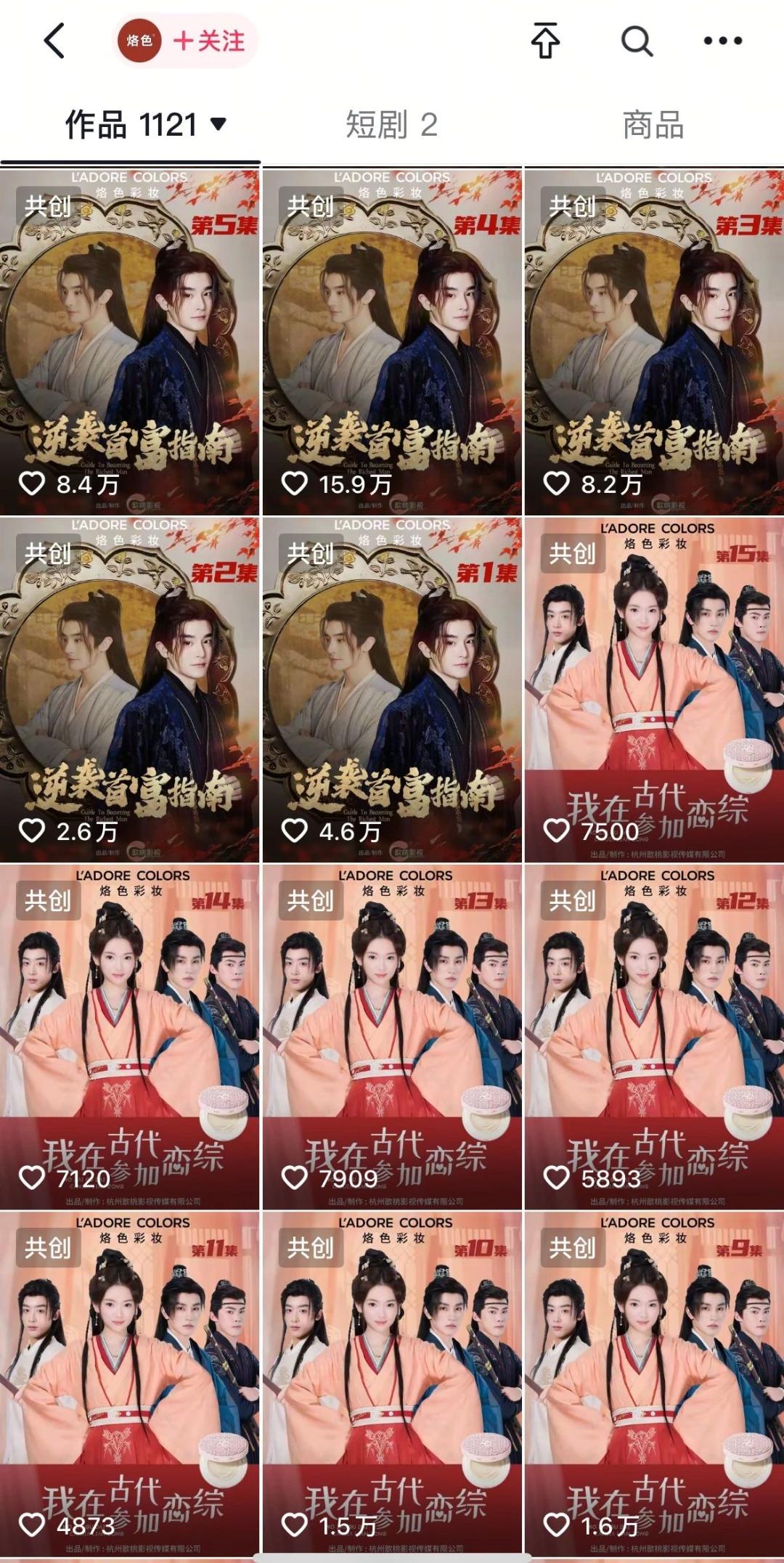Play 逆袭首富指南 第4集 with 15.9万 likes
Viewport: 784px width, 1563px height.
[392, 343]
